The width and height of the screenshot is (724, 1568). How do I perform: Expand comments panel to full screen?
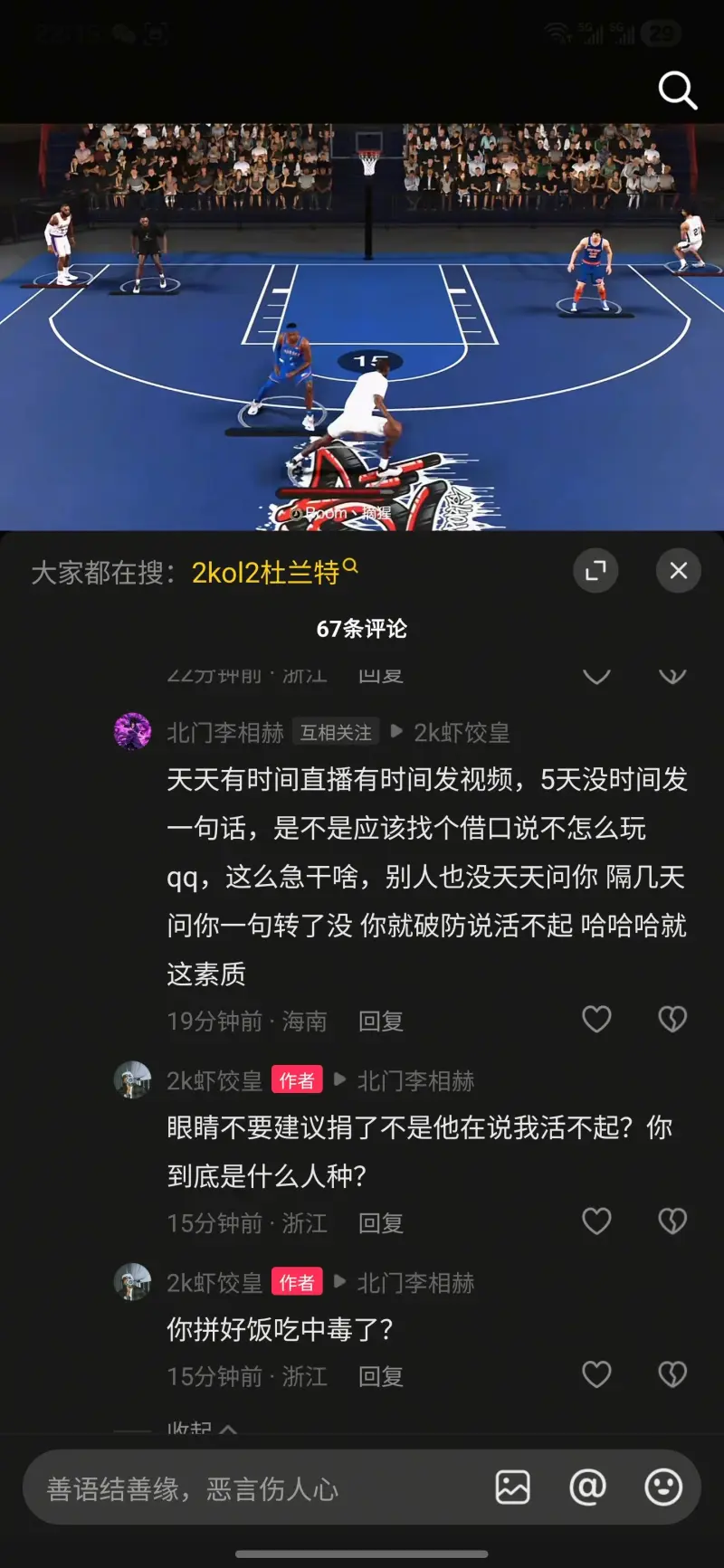pos(595,571)
